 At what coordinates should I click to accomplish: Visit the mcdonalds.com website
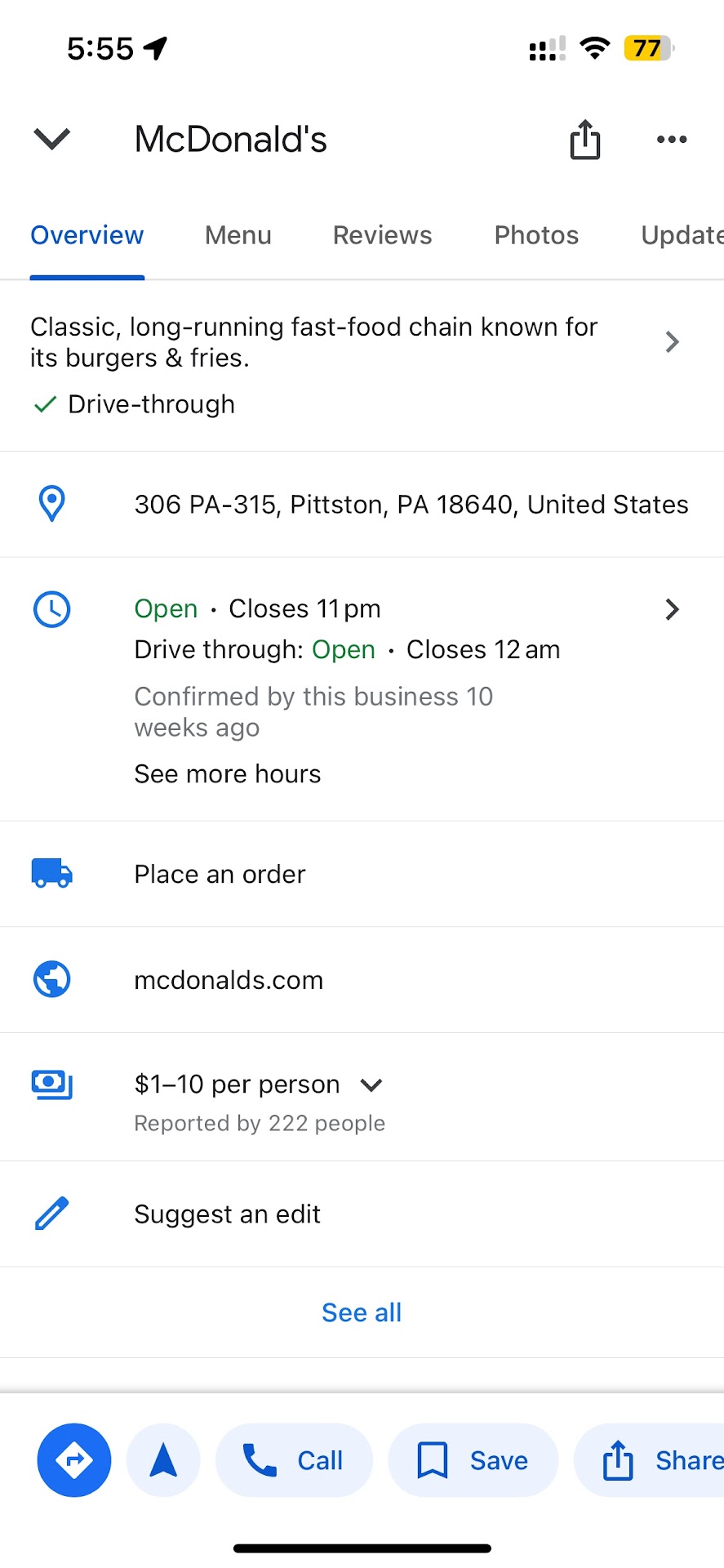point(229,980)
